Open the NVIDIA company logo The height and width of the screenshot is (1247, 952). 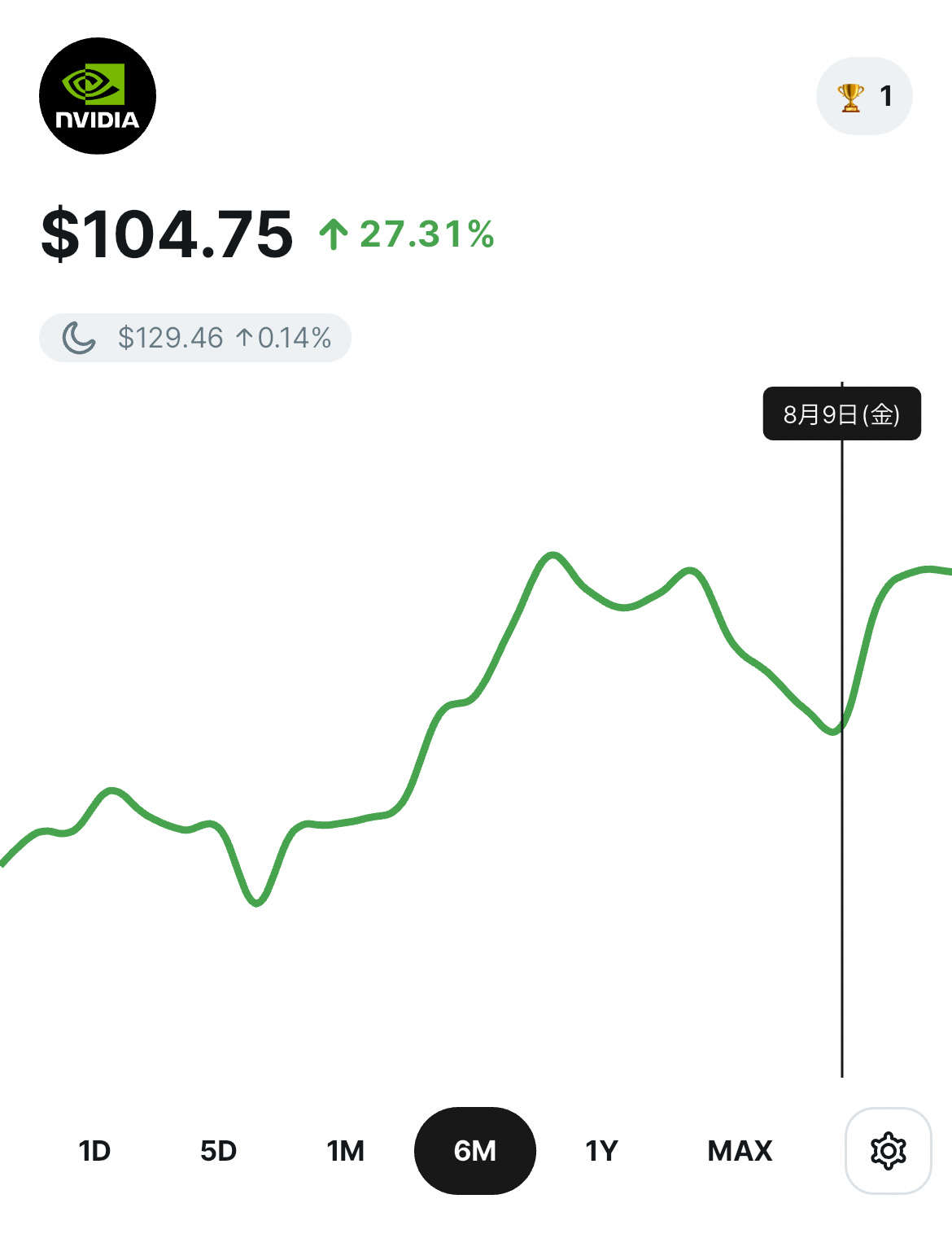98,96
